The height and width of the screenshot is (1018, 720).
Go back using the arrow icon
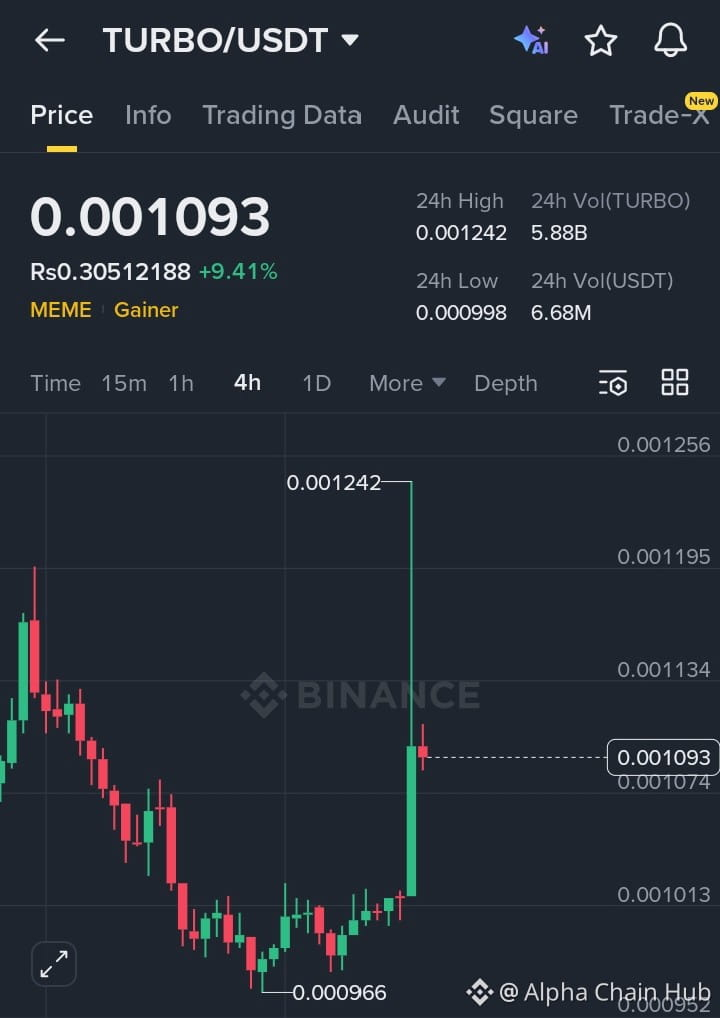[49, 40]
